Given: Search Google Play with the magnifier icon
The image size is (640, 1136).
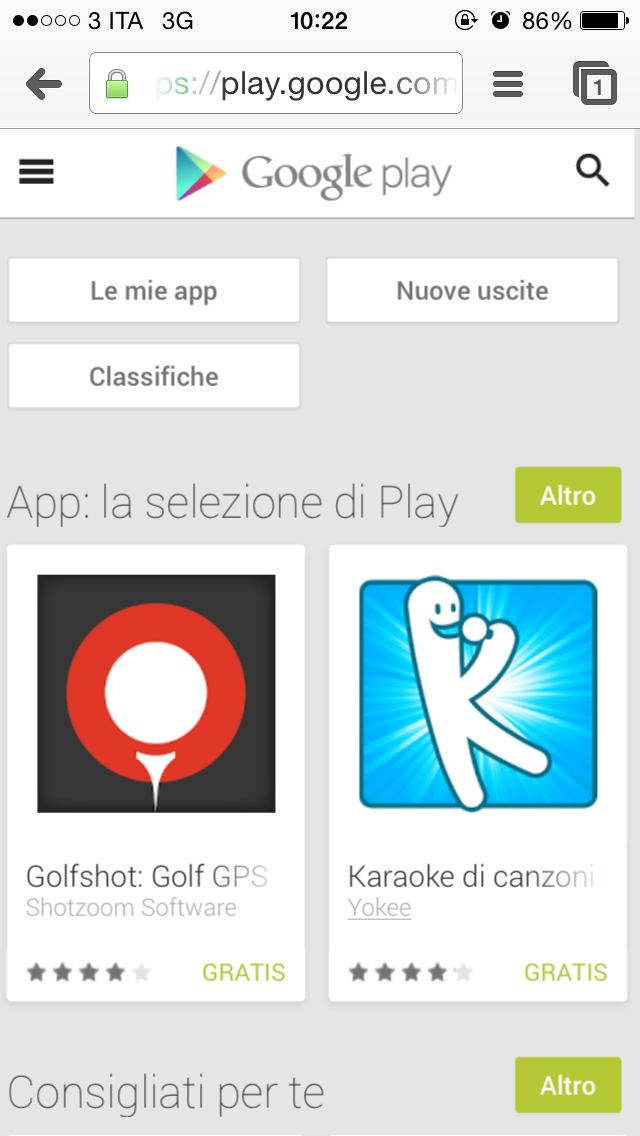Looking at the screenshot, I should tap(593, 172).
